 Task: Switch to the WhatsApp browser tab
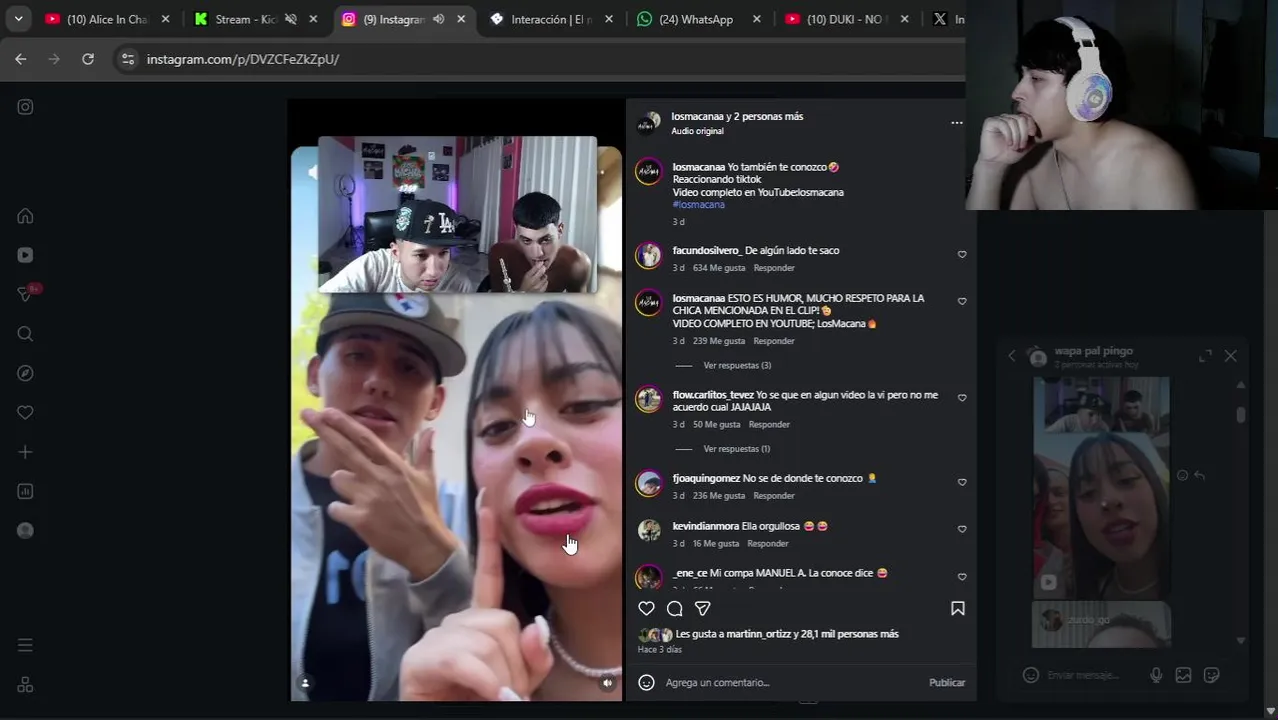(x=695, y=19)
